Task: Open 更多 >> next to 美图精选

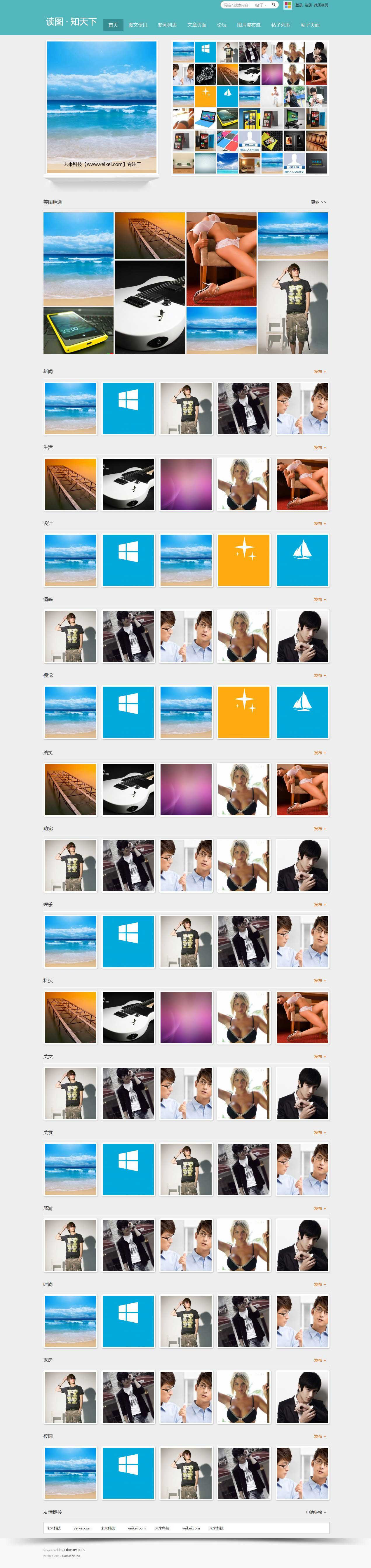Action: coord(318,202)
